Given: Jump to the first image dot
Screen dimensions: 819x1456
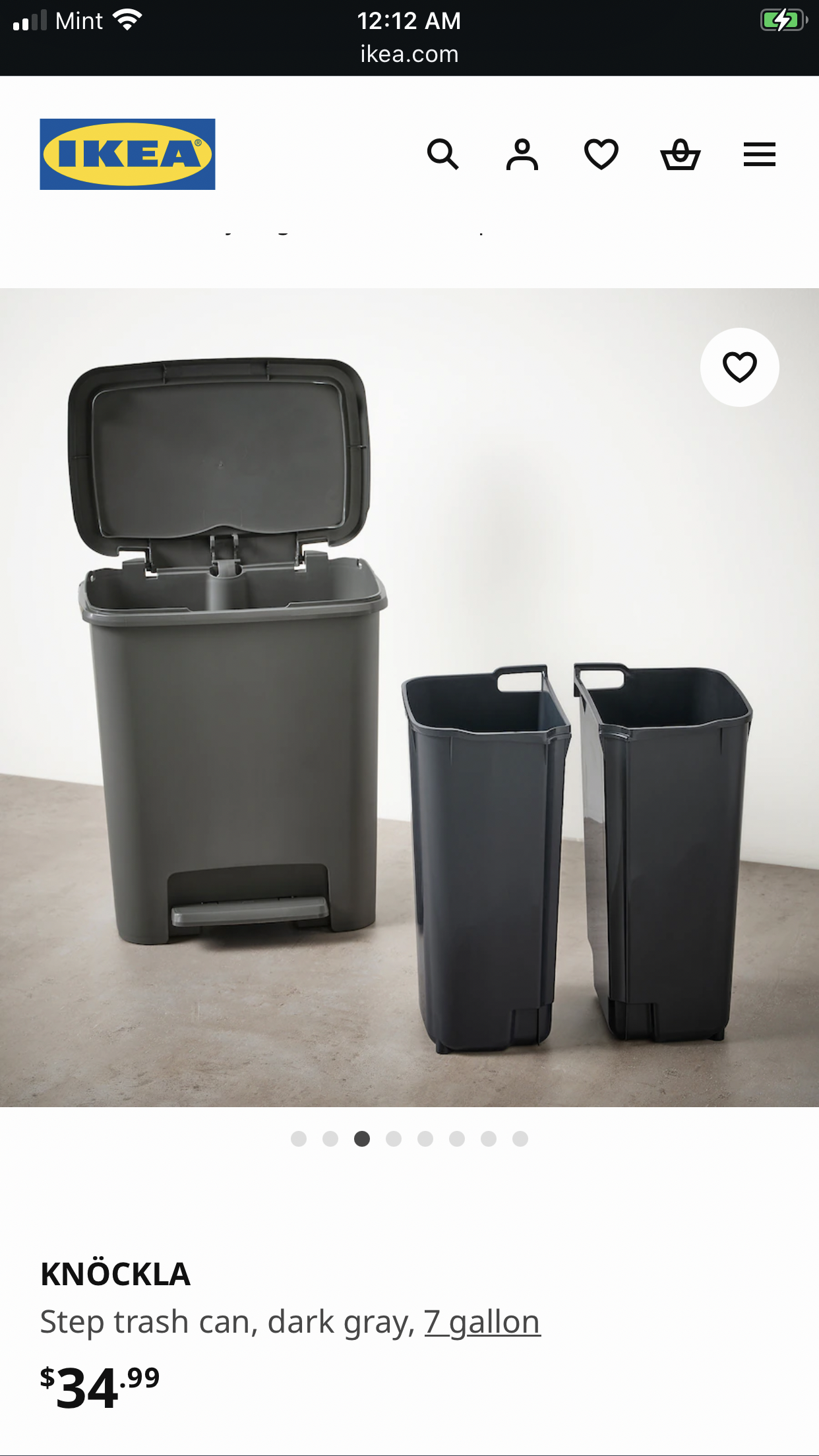Looking at the screenshot, I should (x=299, y=1139).
